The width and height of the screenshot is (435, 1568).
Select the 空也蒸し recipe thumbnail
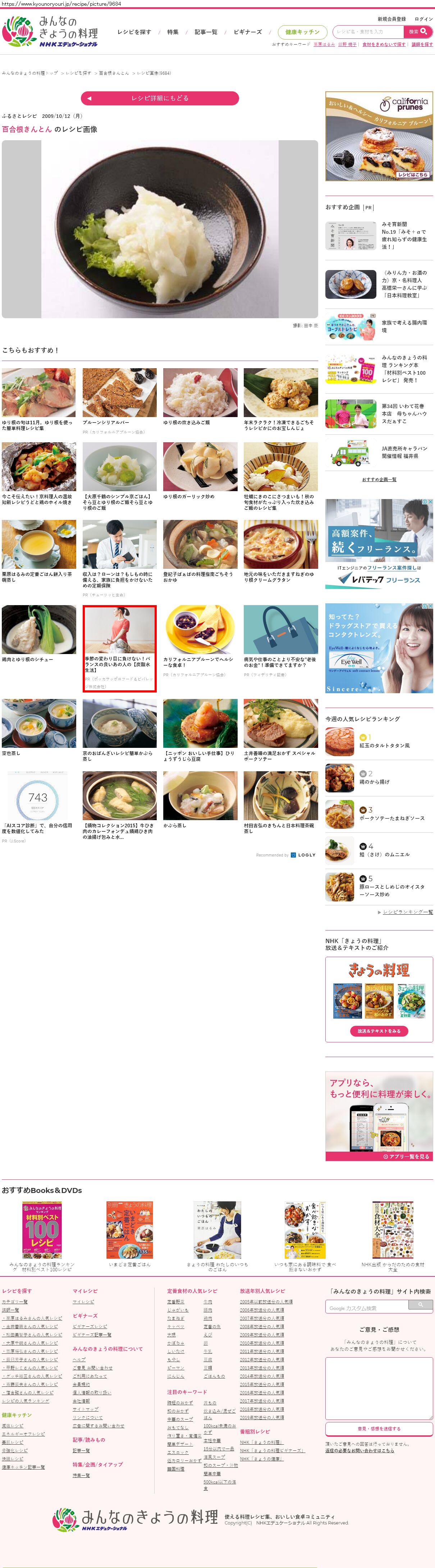tap(39, 727)
